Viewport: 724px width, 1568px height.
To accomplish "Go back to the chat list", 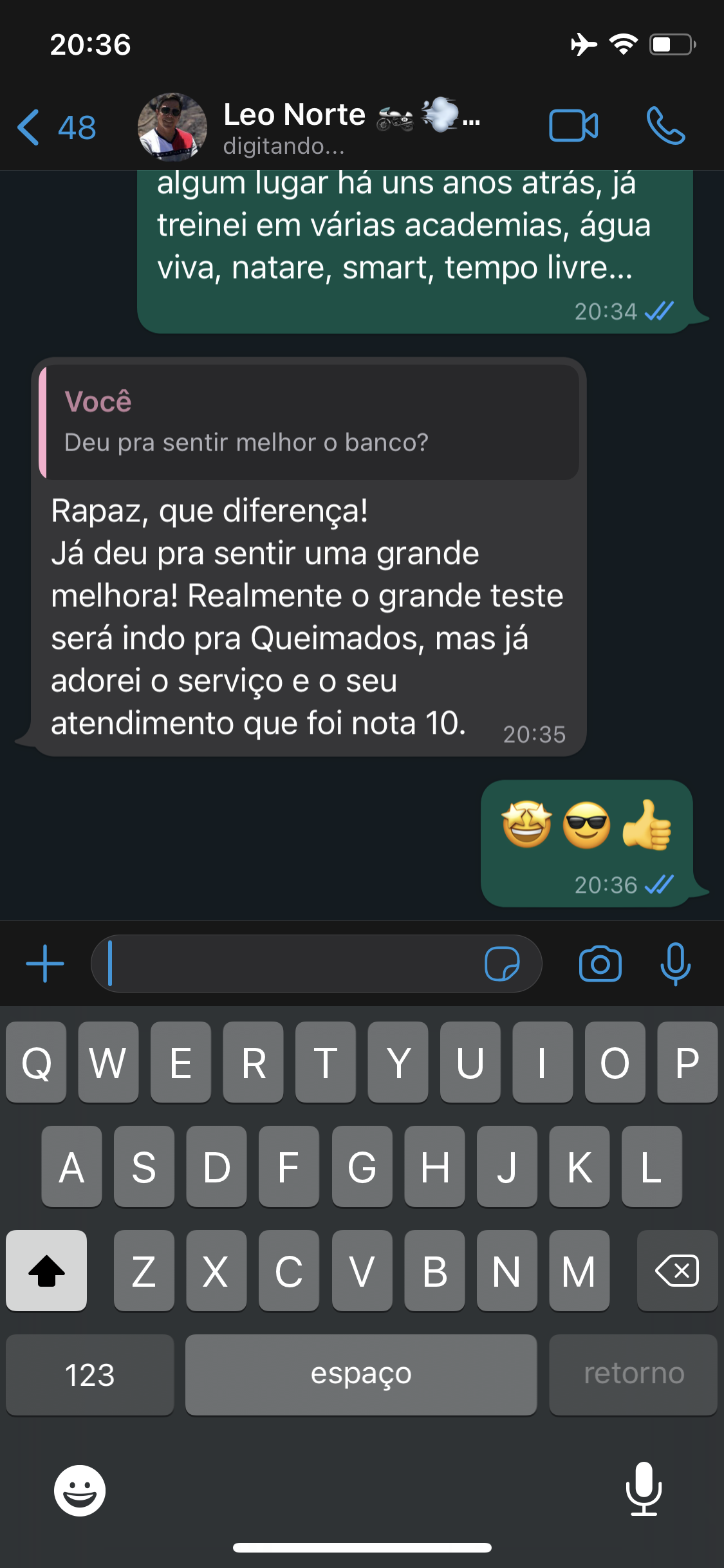I will (57, 127).
